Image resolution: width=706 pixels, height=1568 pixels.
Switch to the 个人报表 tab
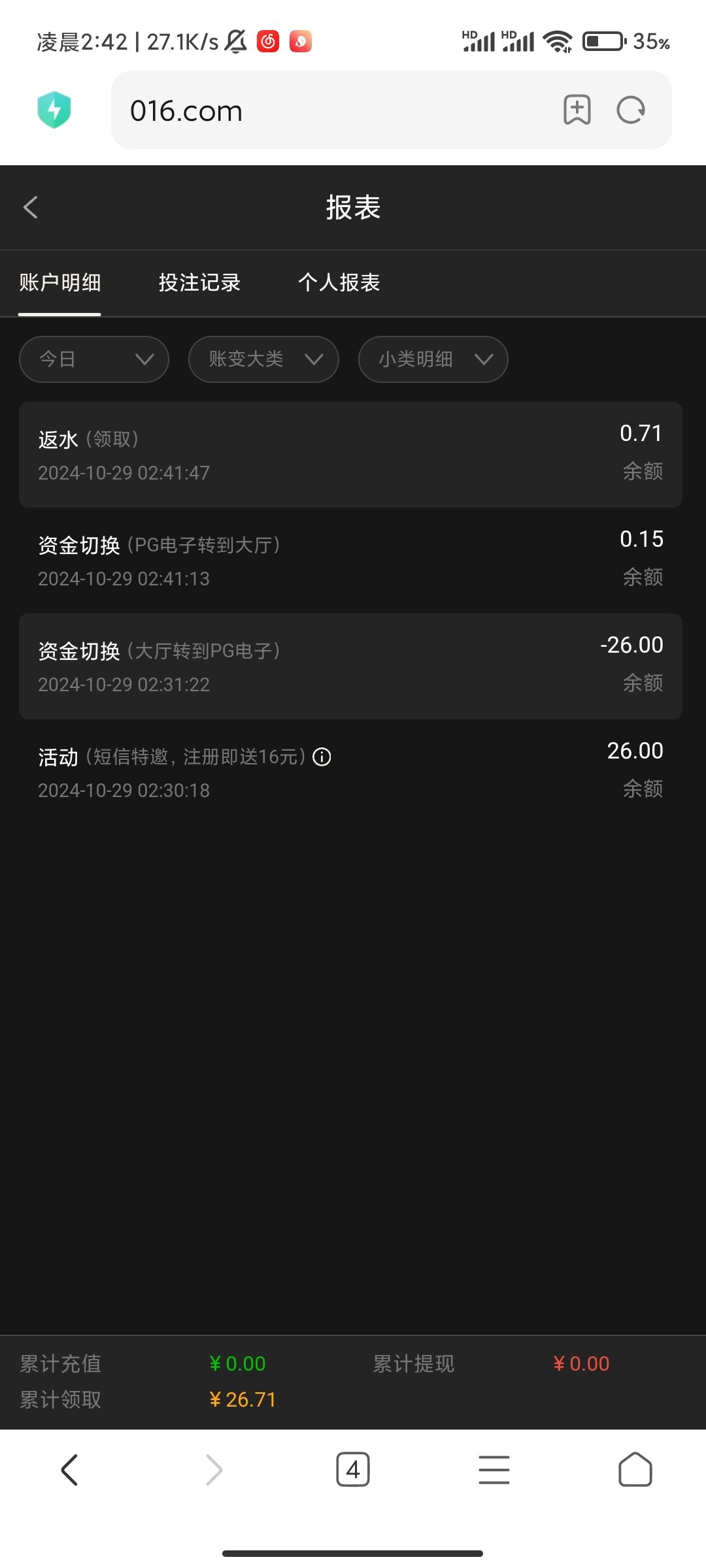[339, 283]
